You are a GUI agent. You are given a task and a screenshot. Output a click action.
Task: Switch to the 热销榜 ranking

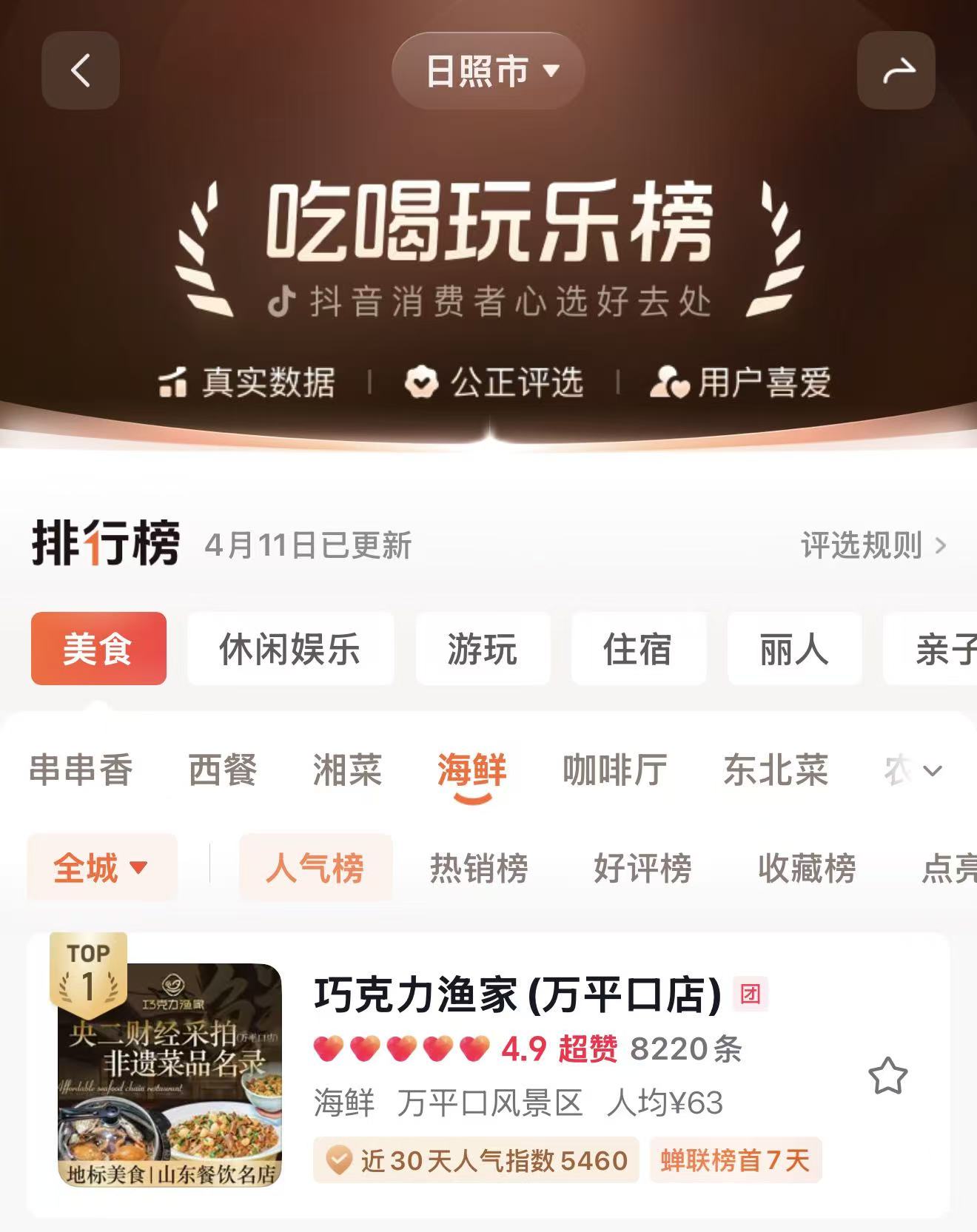[479, 867]
